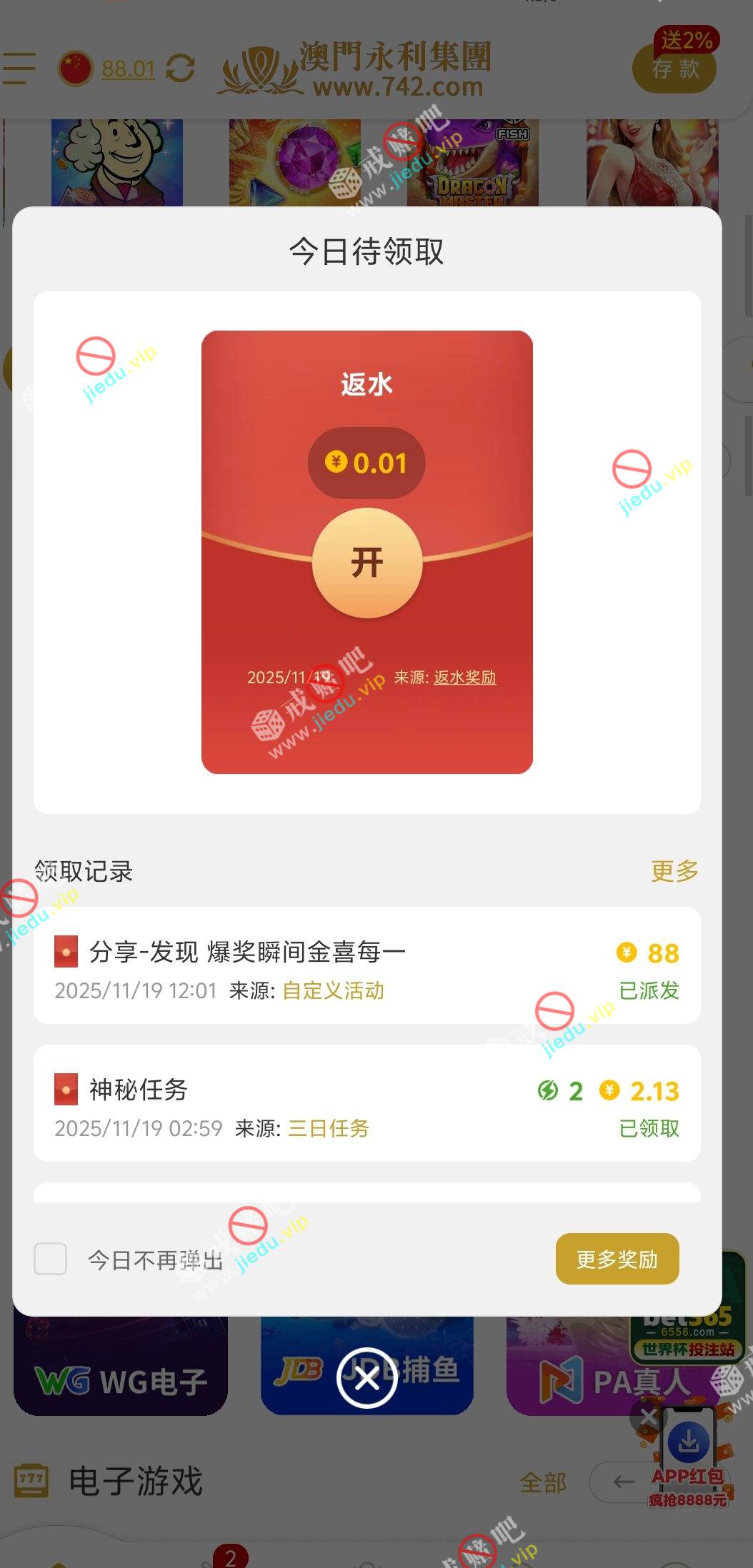753x1568 pixels.
Task: Close the 今日待领取 popup
Action: coord(366,1378)
